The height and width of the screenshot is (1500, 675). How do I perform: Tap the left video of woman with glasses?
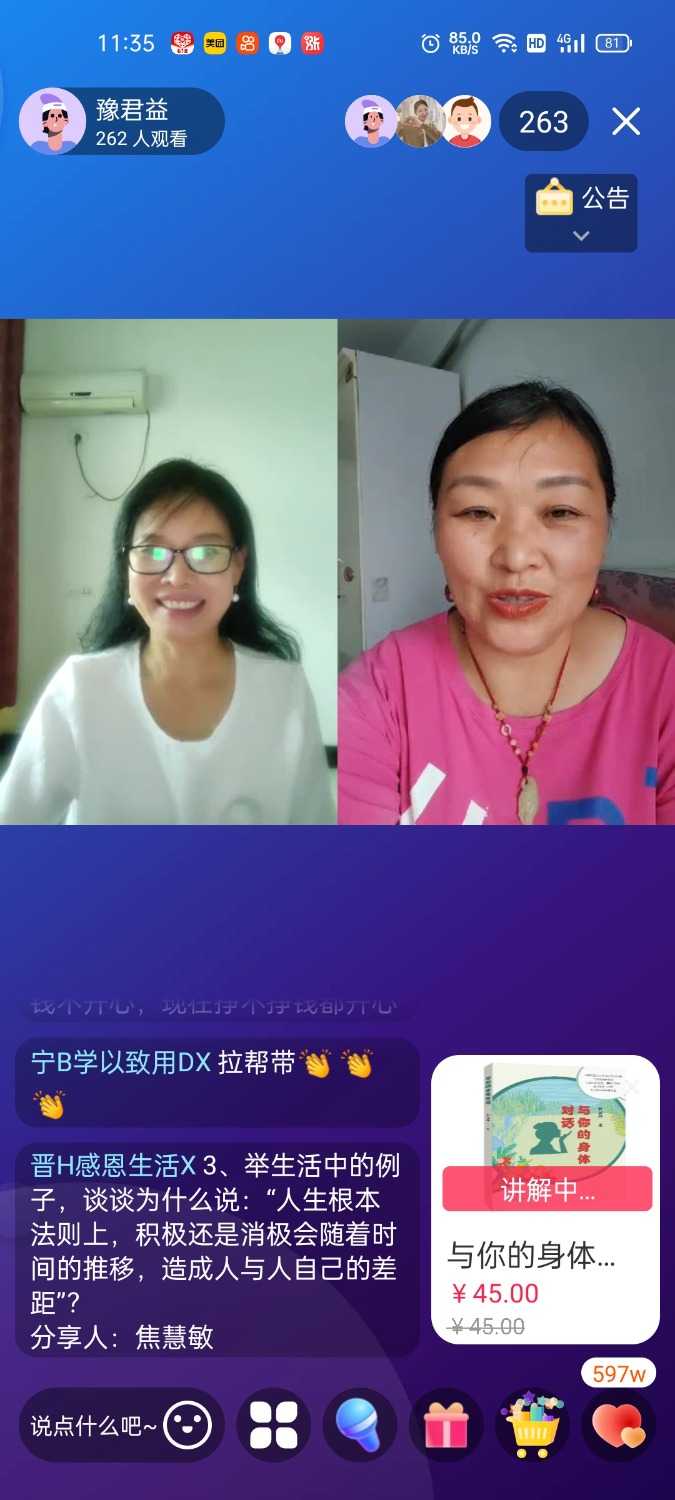(168, 570)
